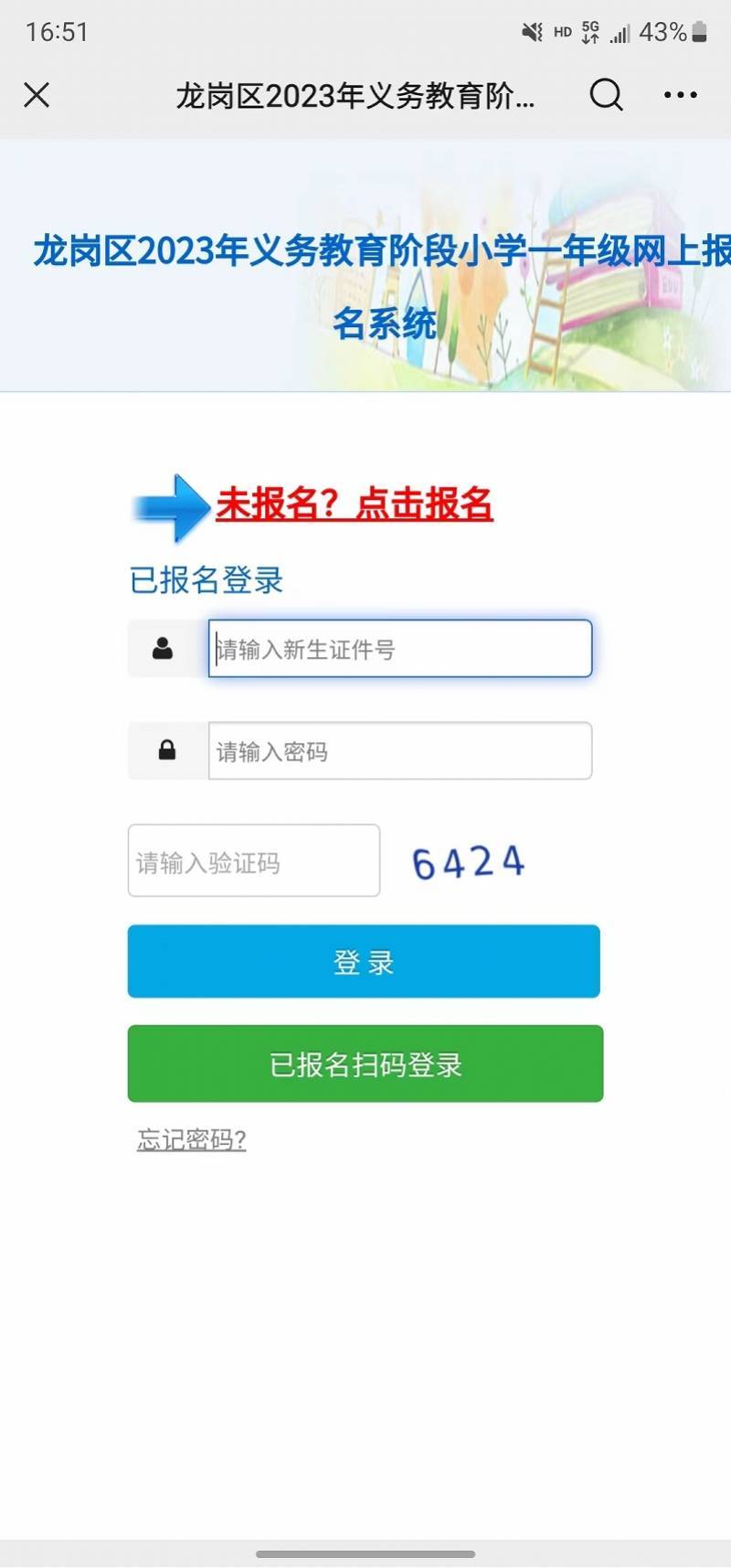This screenshot has width=731, height=1568.
Task: Refresh the 6424 captcha image
Action: tap(469, 862)
